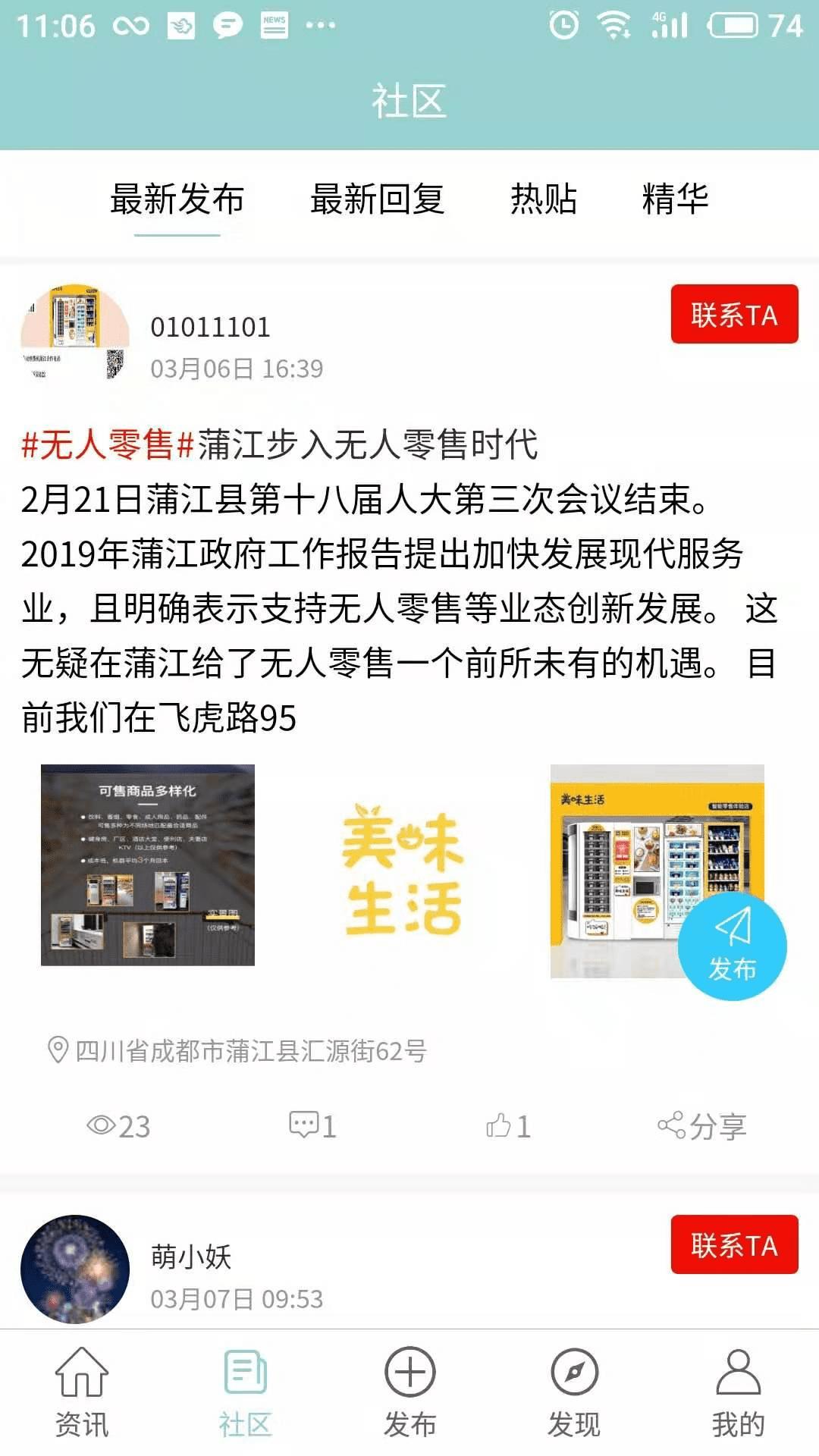View the 可售商品多样化 post image
Viewport: 819px width, 1456px height.
(148, 865)
